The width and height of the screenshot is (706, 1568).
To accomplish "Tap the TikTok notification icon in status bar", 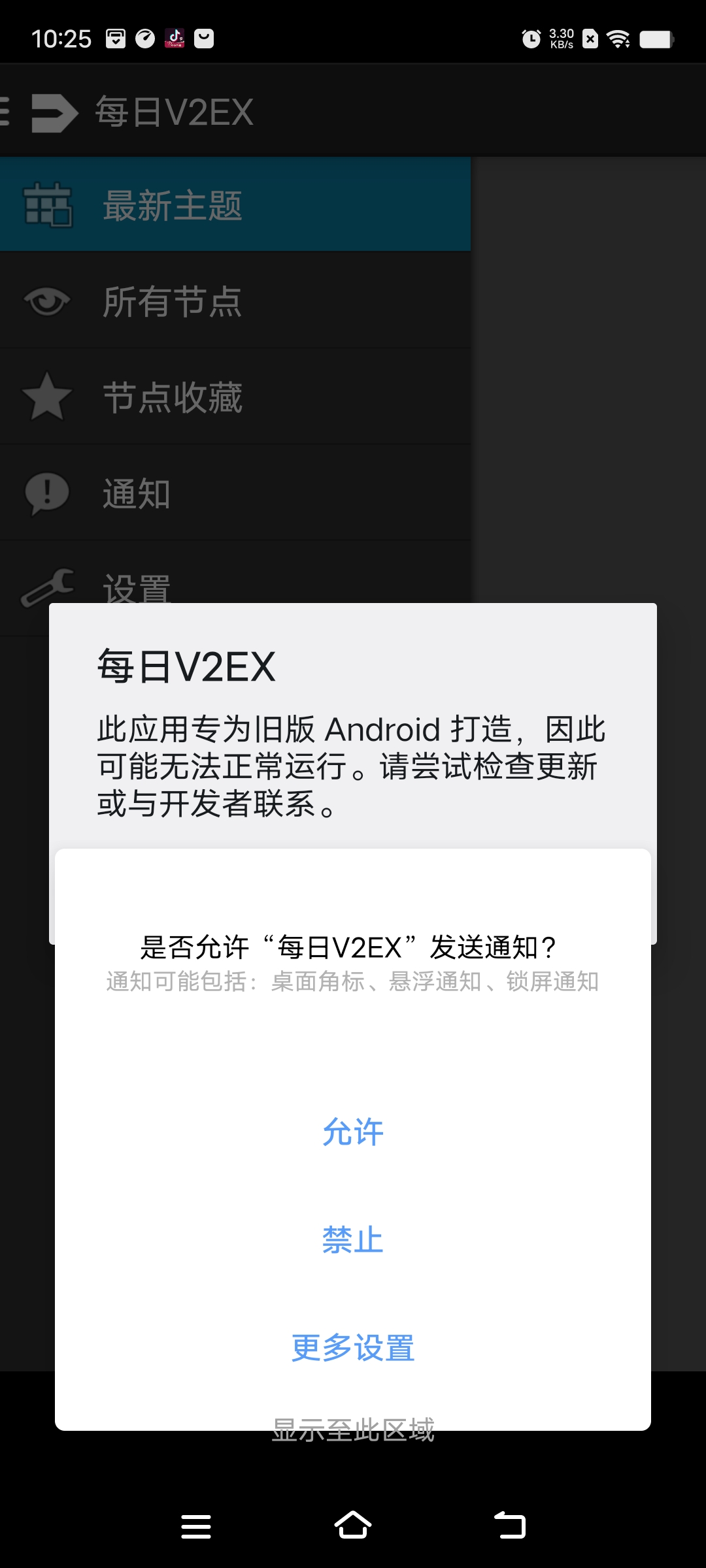I will coord(175,38).
